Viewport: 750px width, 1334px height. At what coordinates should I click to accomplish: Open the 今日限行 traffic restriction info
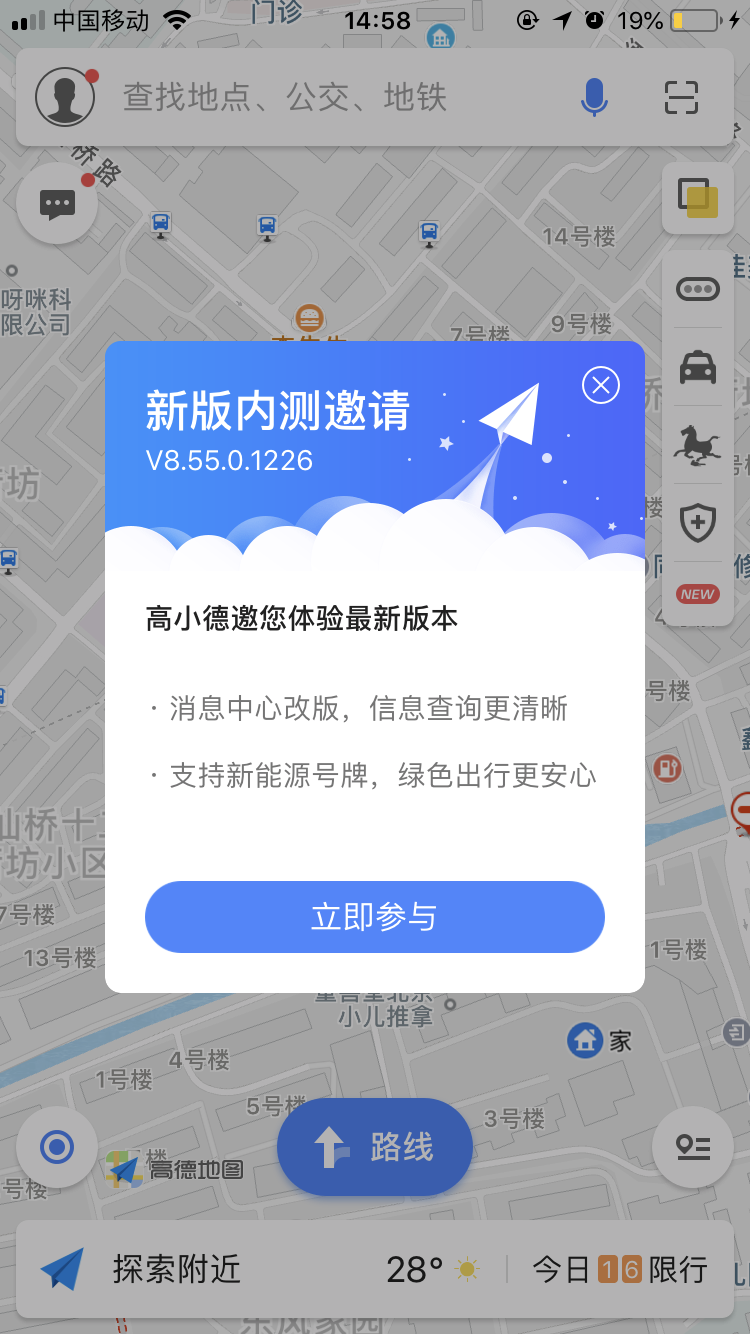pyautogui.click(x=620, y=1269)
